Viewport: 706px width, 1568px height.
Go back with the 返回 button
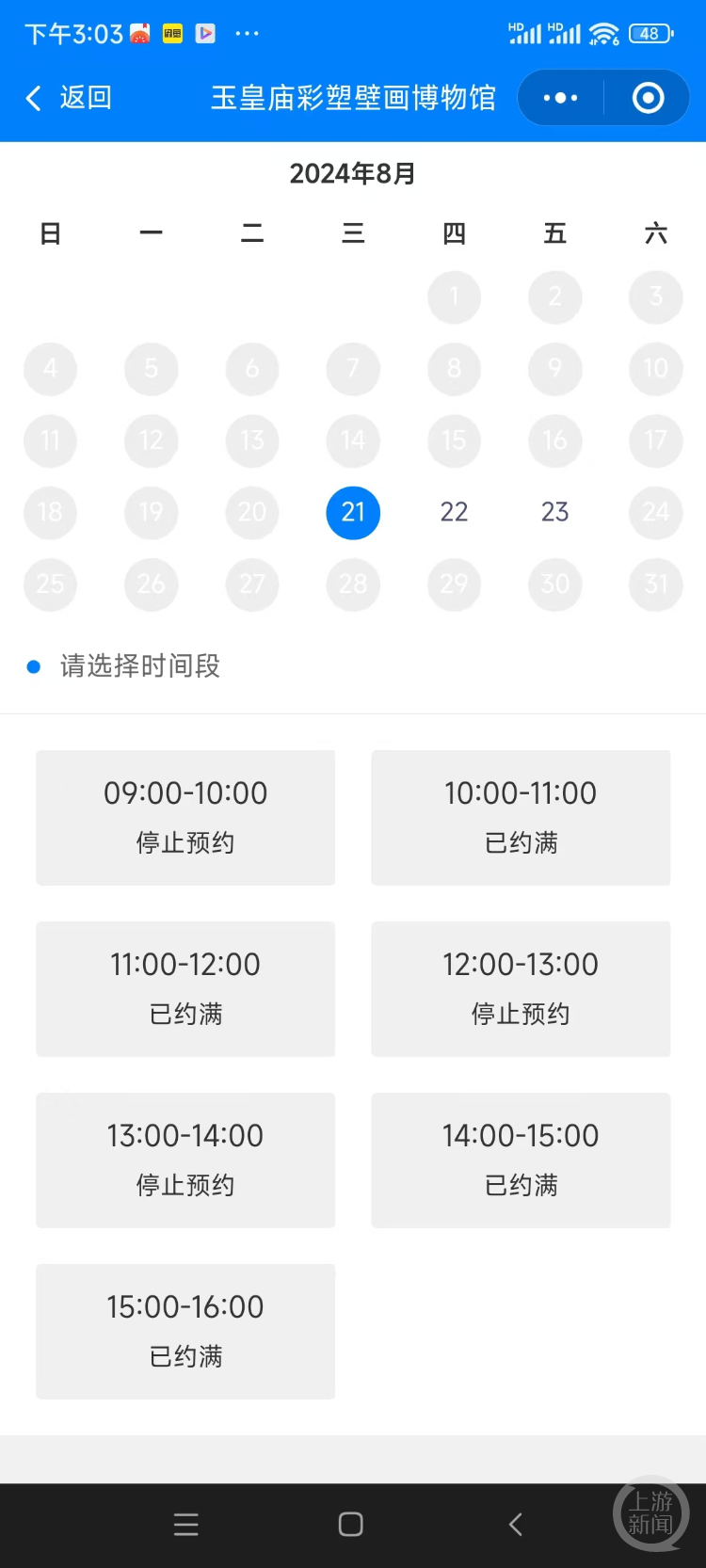[68, 98]
